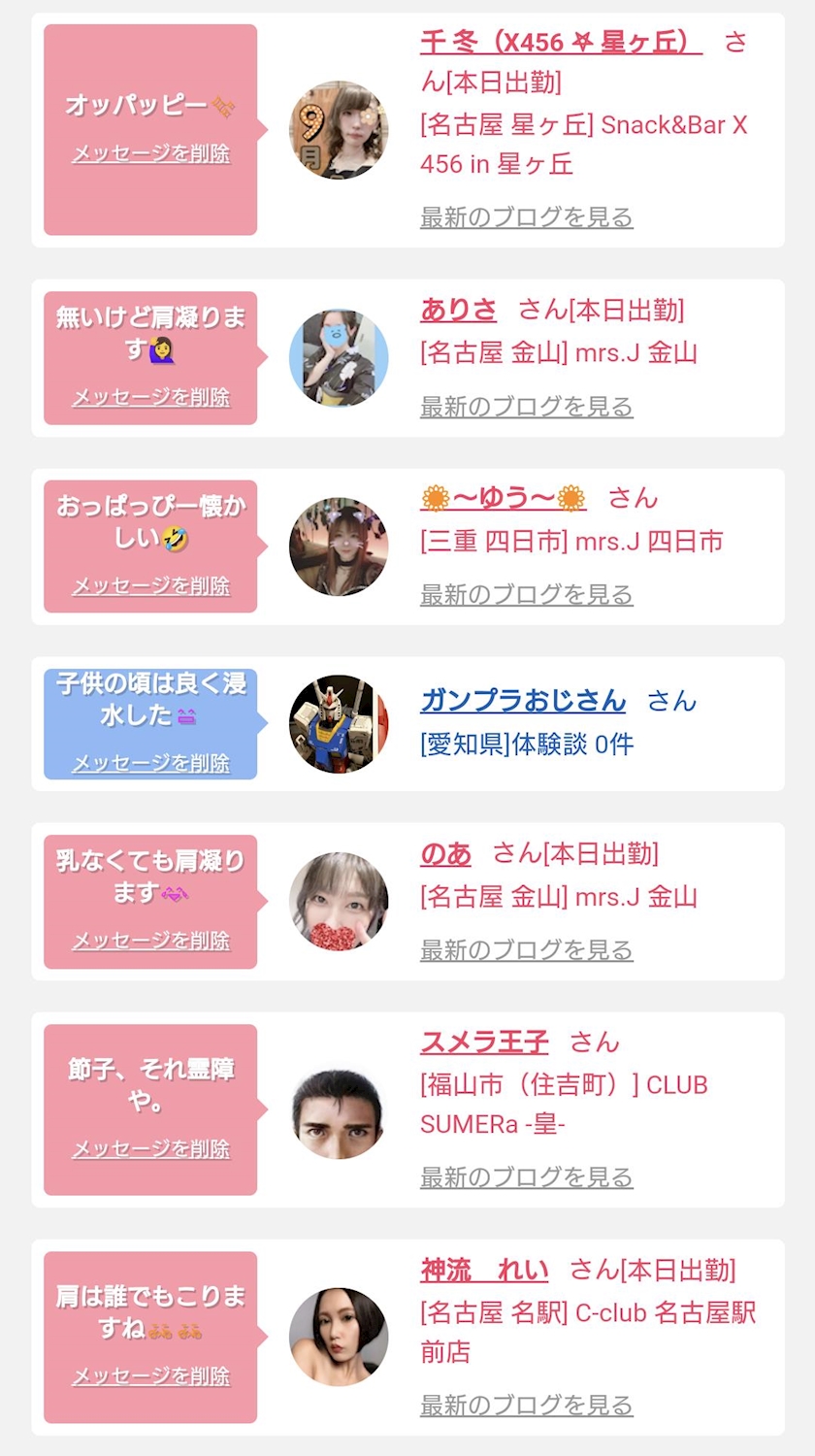The width and height of the screenshot is (815, 1456).
Task: View ありさ's latest blog
Action: [526, 406]
